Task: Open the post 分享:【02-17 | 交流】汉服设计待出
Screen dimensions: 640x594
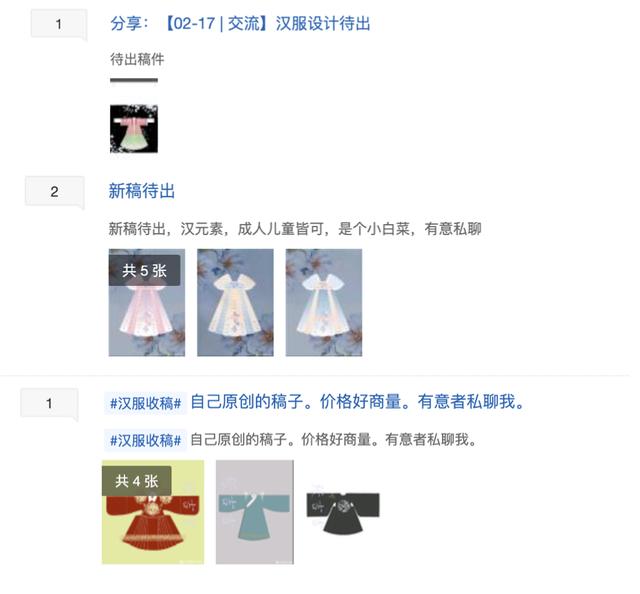Action: 239,24
